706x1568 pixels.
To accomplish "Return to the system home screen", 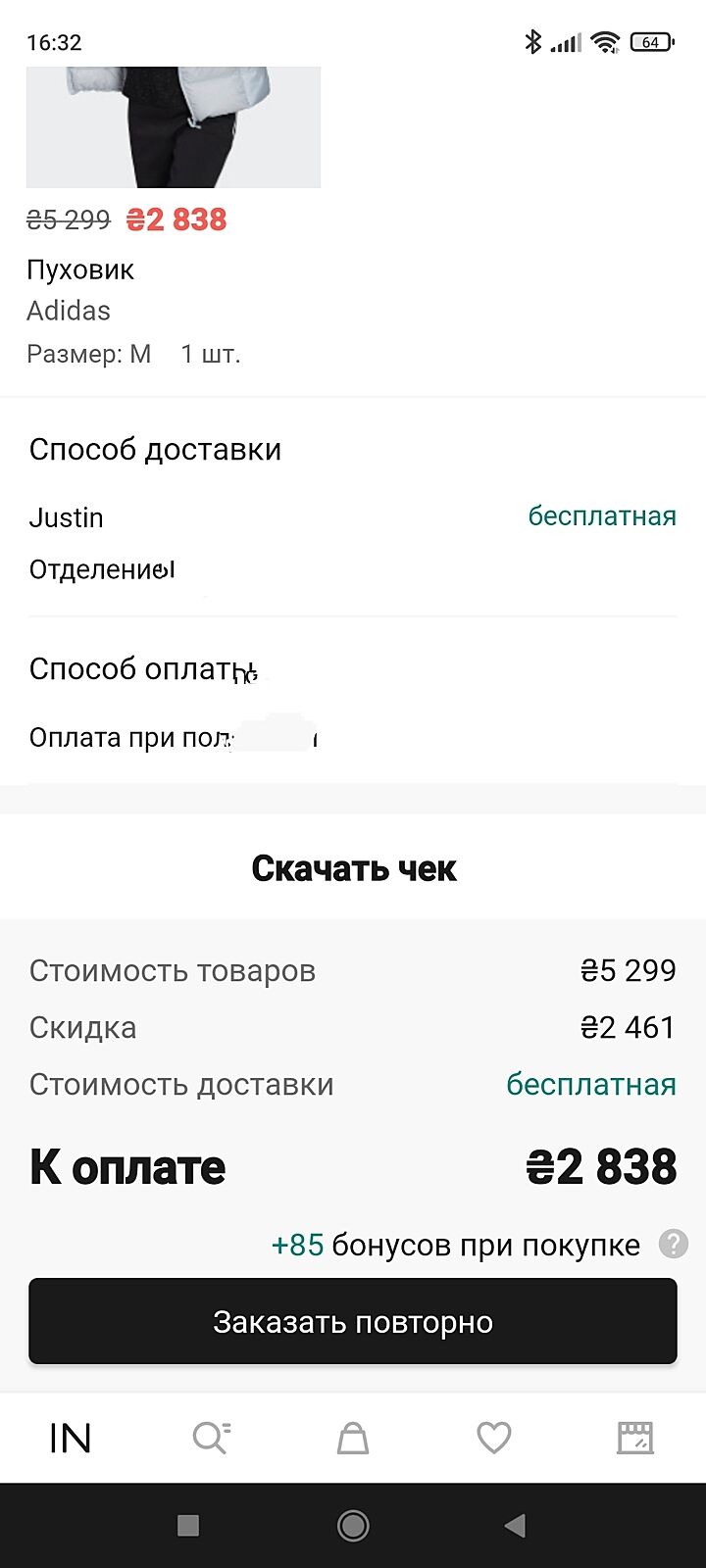I will (353, 1526).
